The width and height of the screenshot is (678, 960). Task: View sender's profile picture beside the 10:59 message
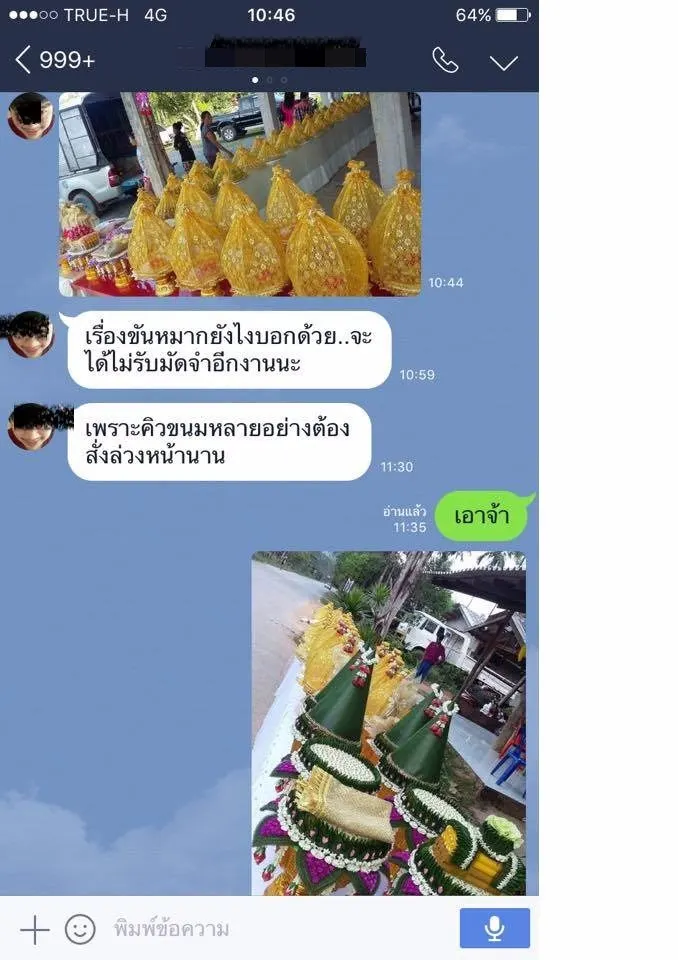(x=31, y=335)
